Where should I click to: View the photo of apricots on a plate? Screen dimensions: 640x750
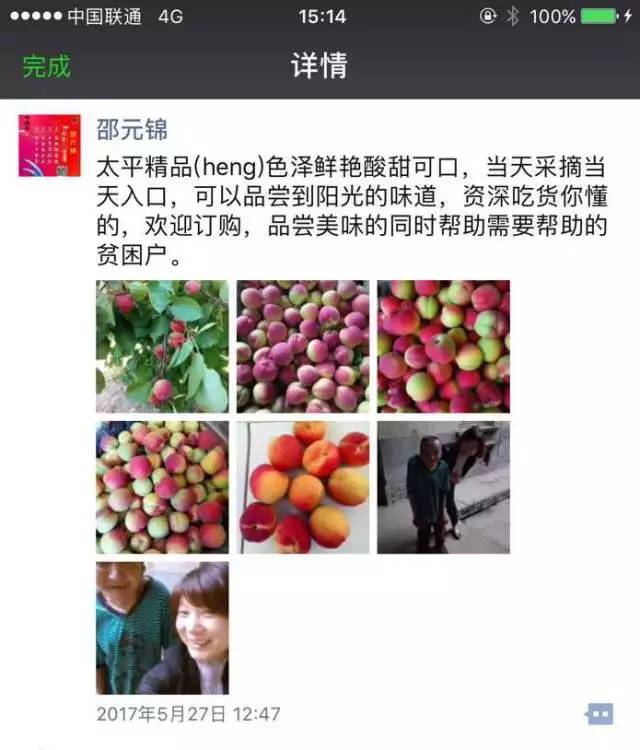point(302,487)
